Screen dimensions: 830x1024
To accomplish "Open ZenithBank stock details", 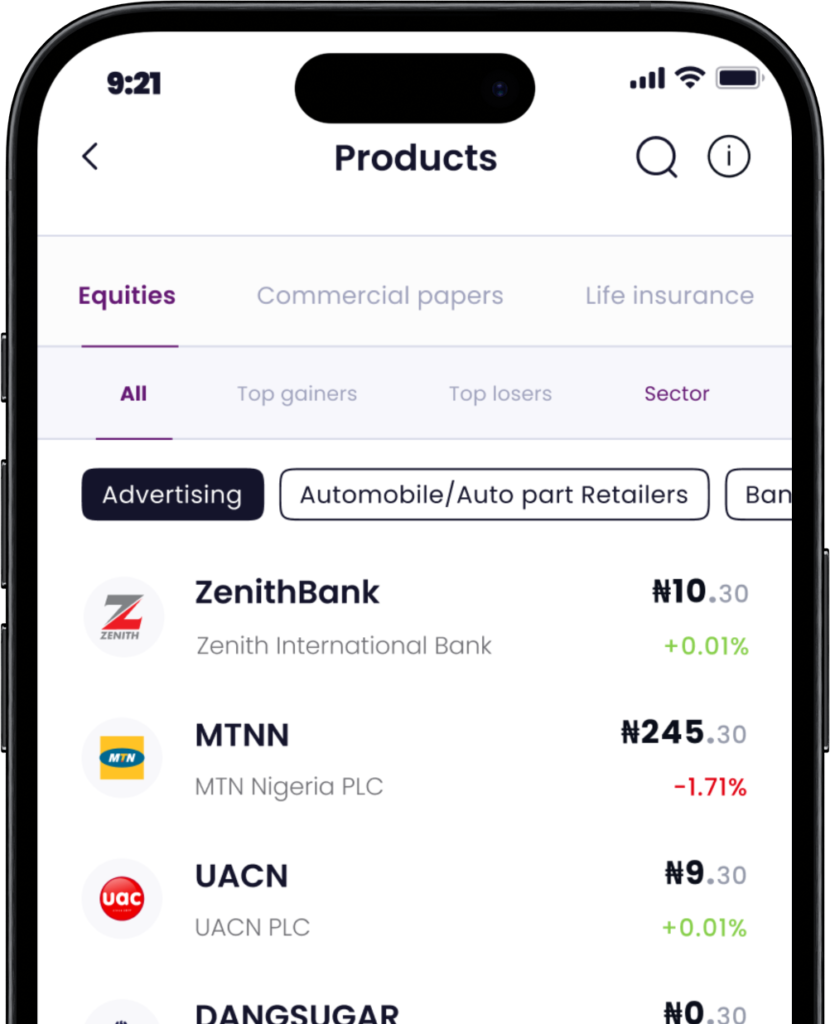I will (x=415, y=617).
